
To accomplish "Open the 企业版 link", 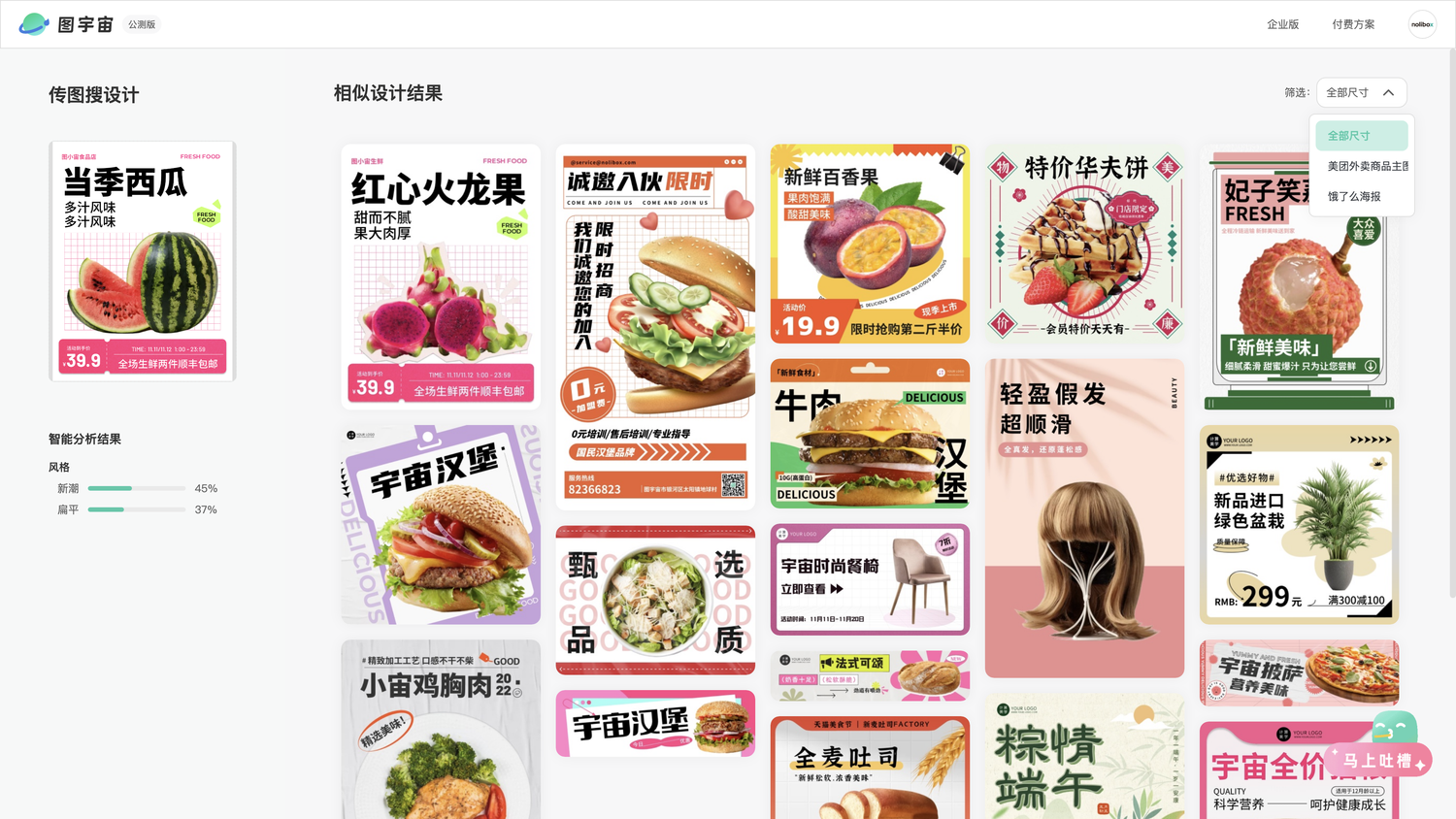I will [1282, 24].
